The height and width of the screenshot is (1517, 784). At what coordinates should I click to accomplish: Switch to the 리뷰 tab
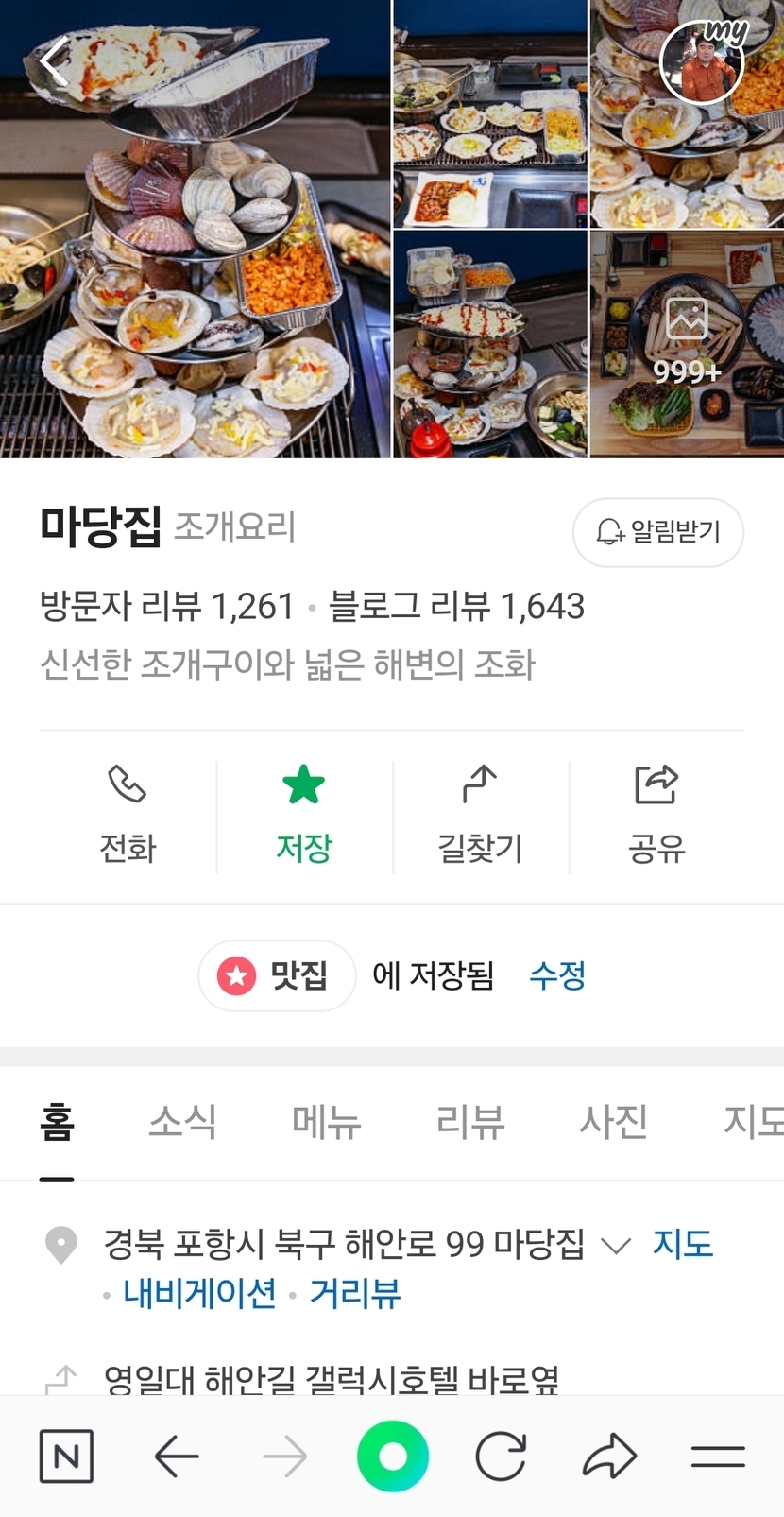470,1122
